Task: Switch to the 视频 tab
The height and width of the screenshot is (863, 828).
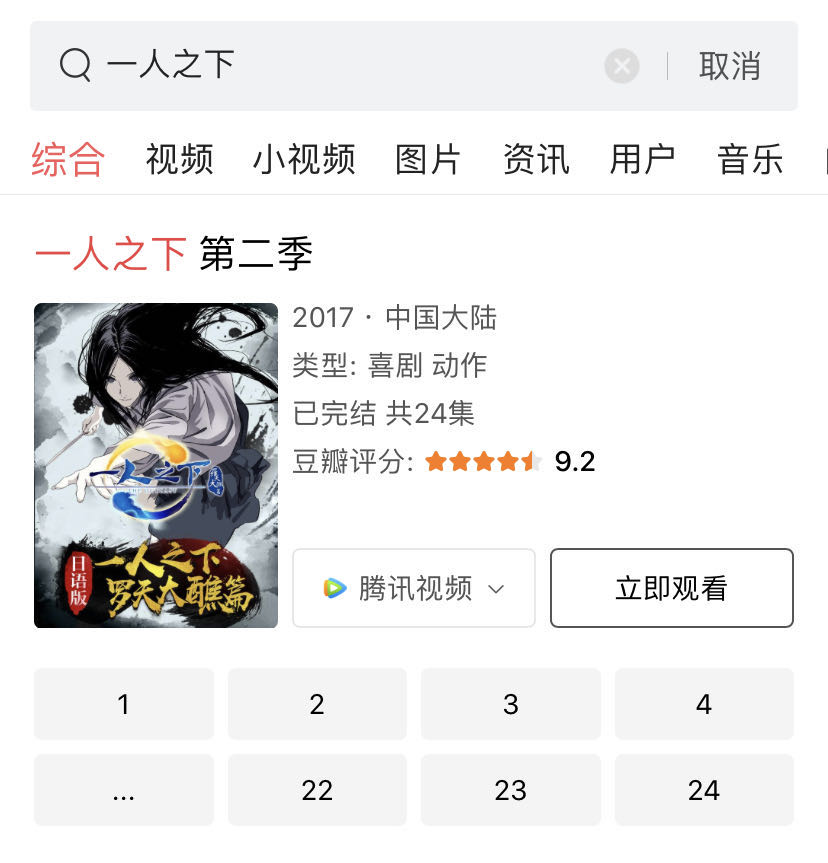Action: [177, 158]
